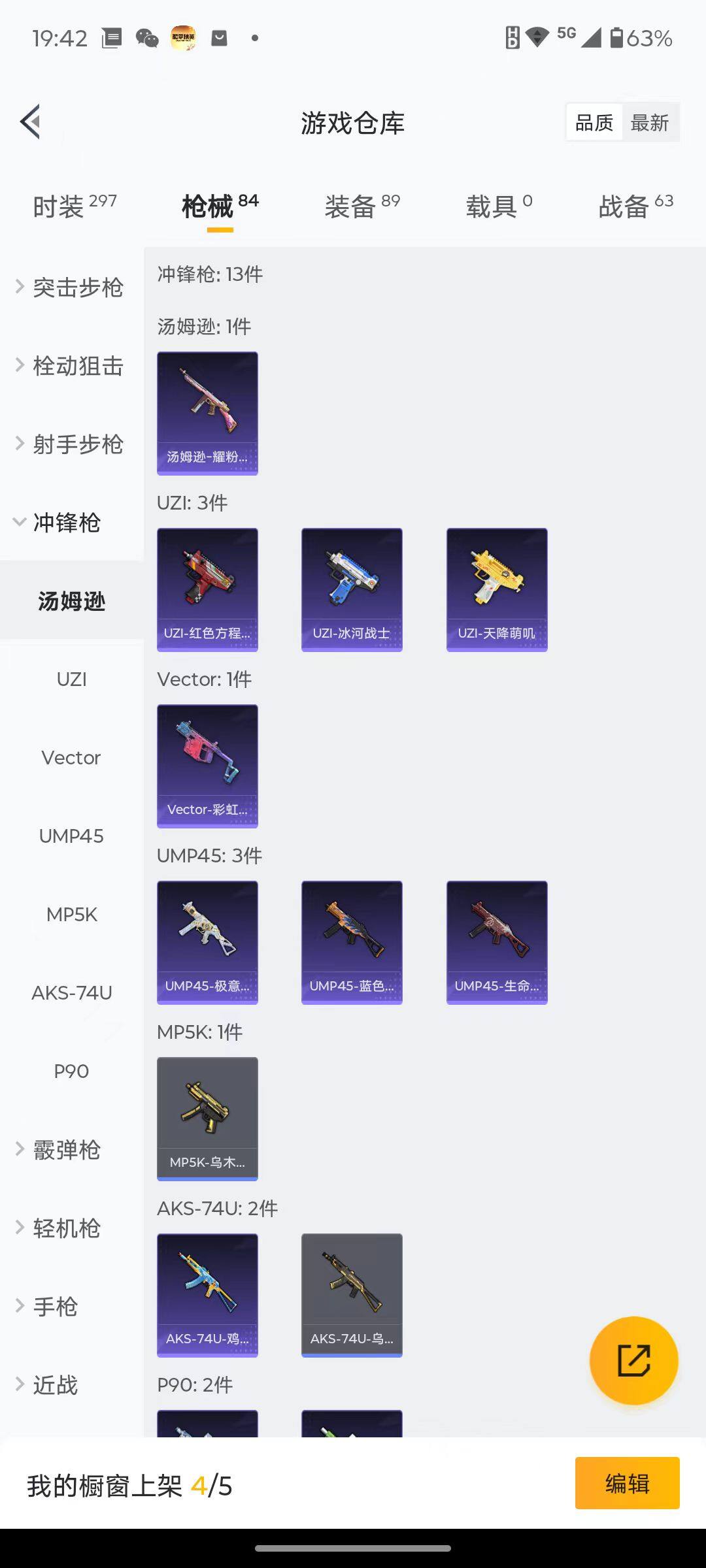Collapse the 冲锋枪 category
The width and height of the screenshot is (706, 1568).
[x=65, y=523]
